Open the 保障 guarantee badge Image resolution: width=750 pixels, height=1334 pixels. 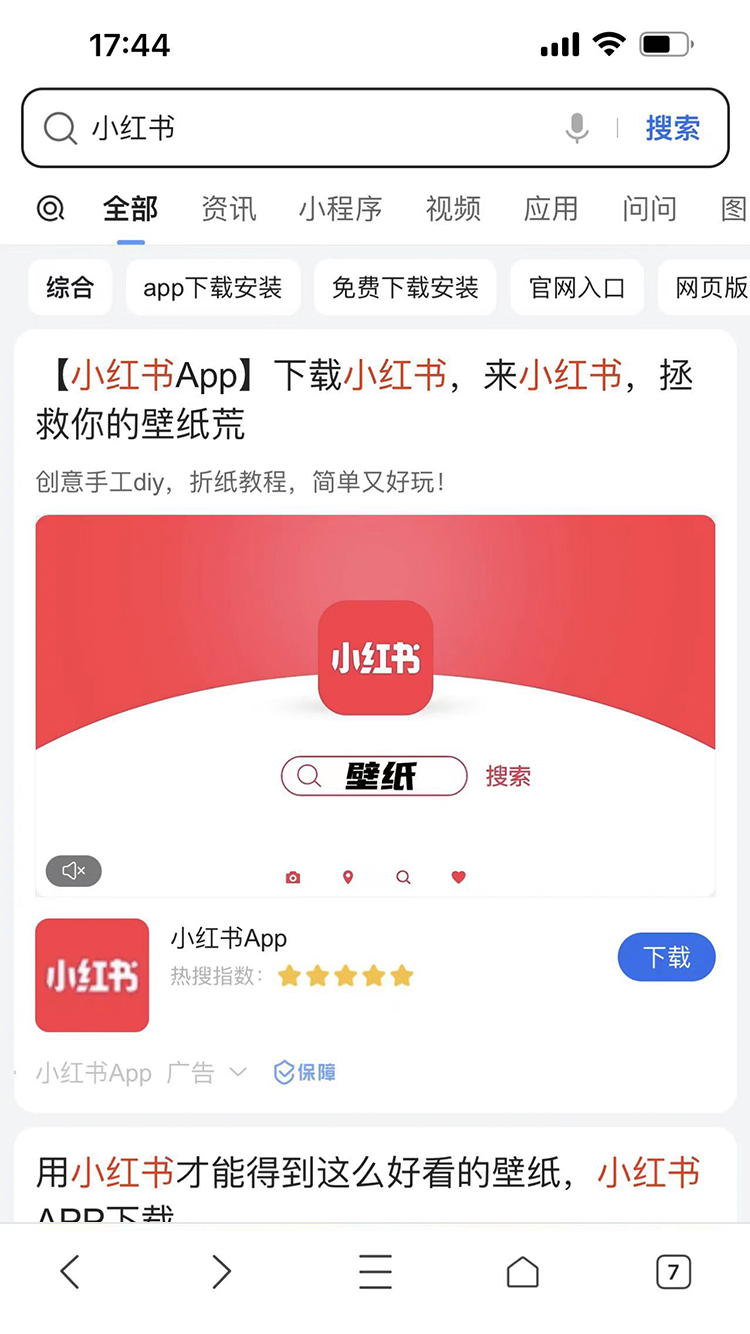click(x=305, y=1072)
